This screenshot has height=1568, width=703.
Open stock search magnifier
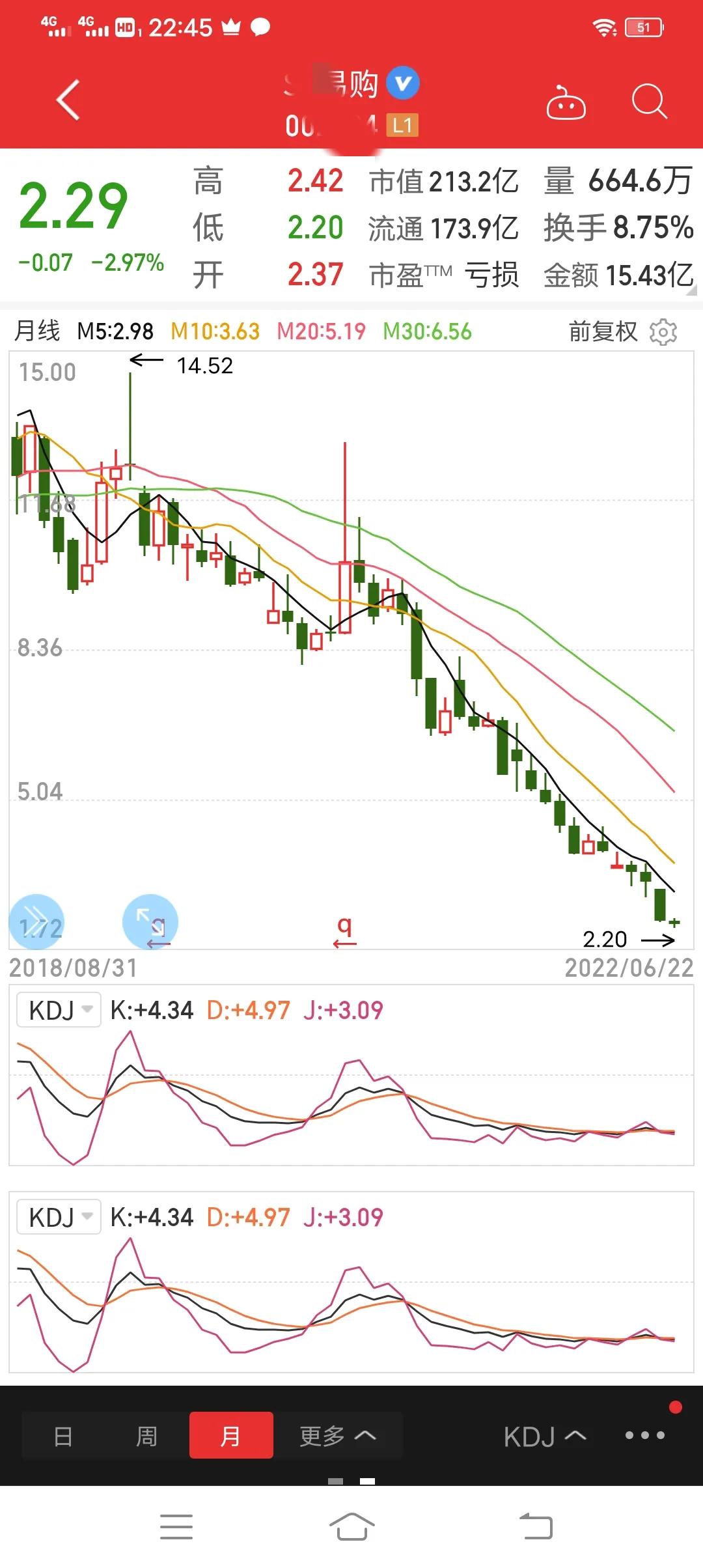(x=649, y=102)
